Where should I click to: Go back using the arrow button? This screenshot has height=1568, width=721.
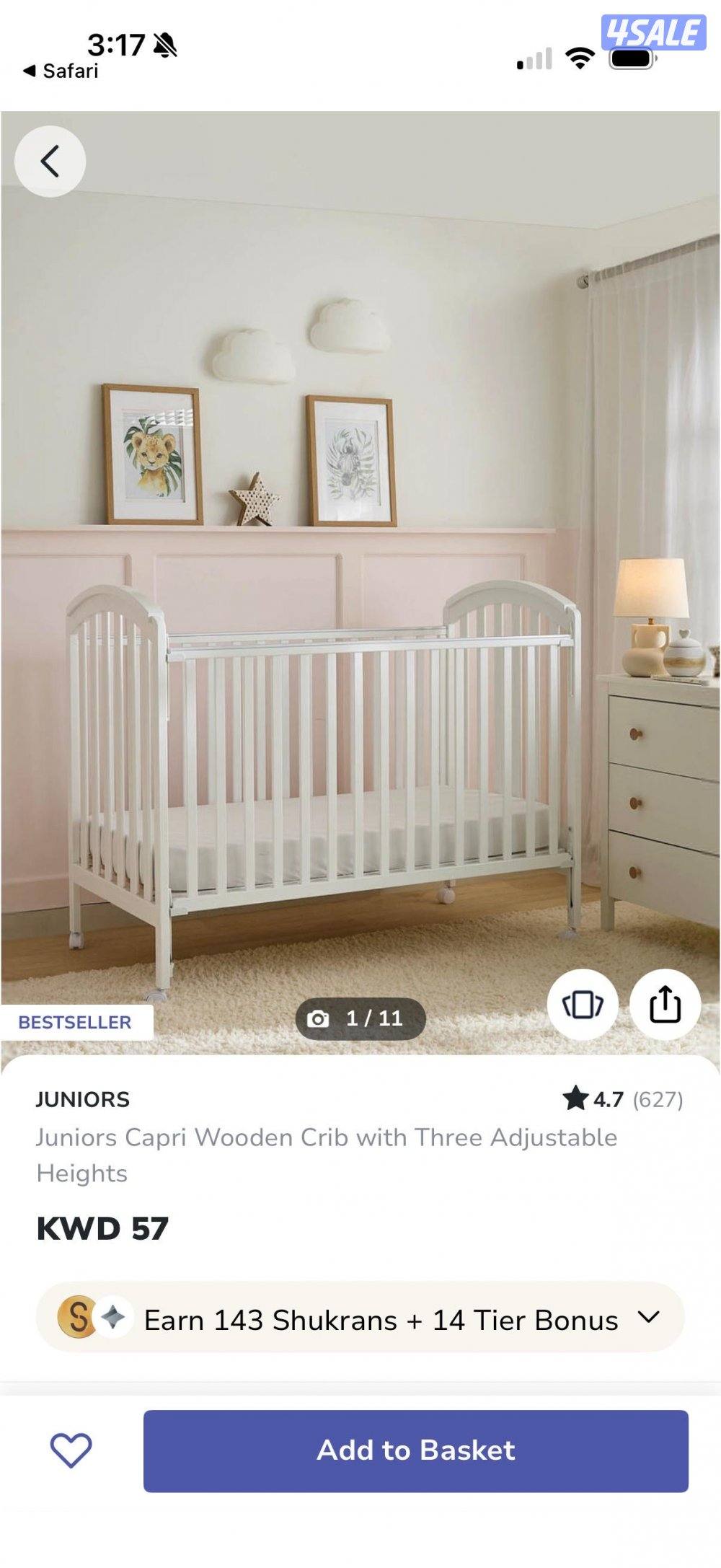pyautogui.click(x=50, y=161)
